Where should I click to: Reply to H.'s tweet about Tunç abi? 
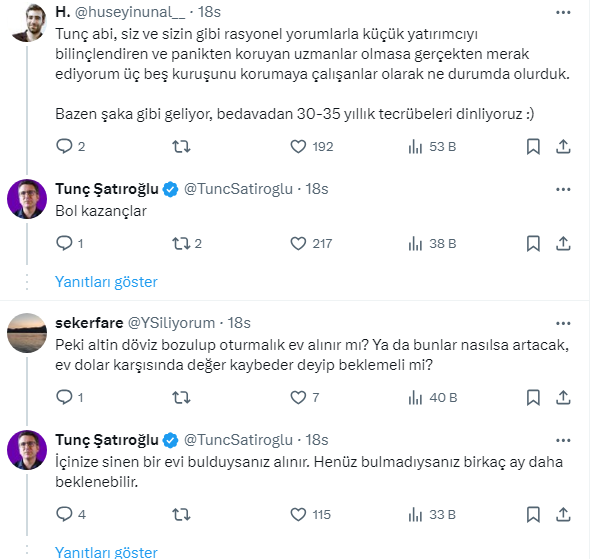coord(65,147)
